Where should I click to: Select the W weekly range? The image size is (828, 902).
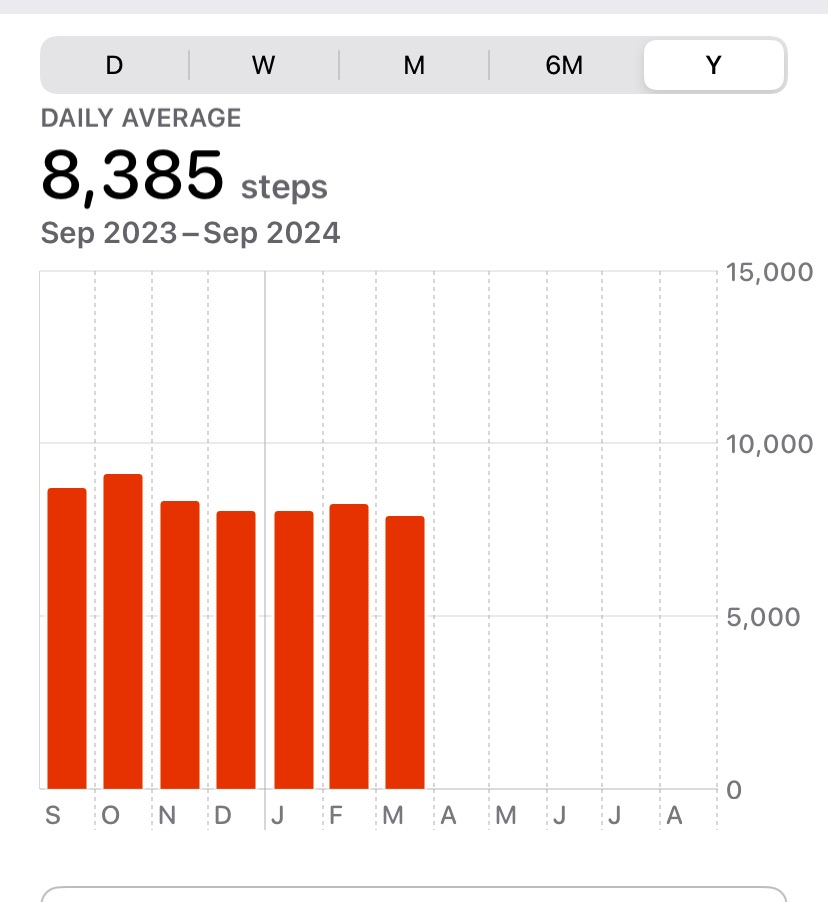coord(264,65)
